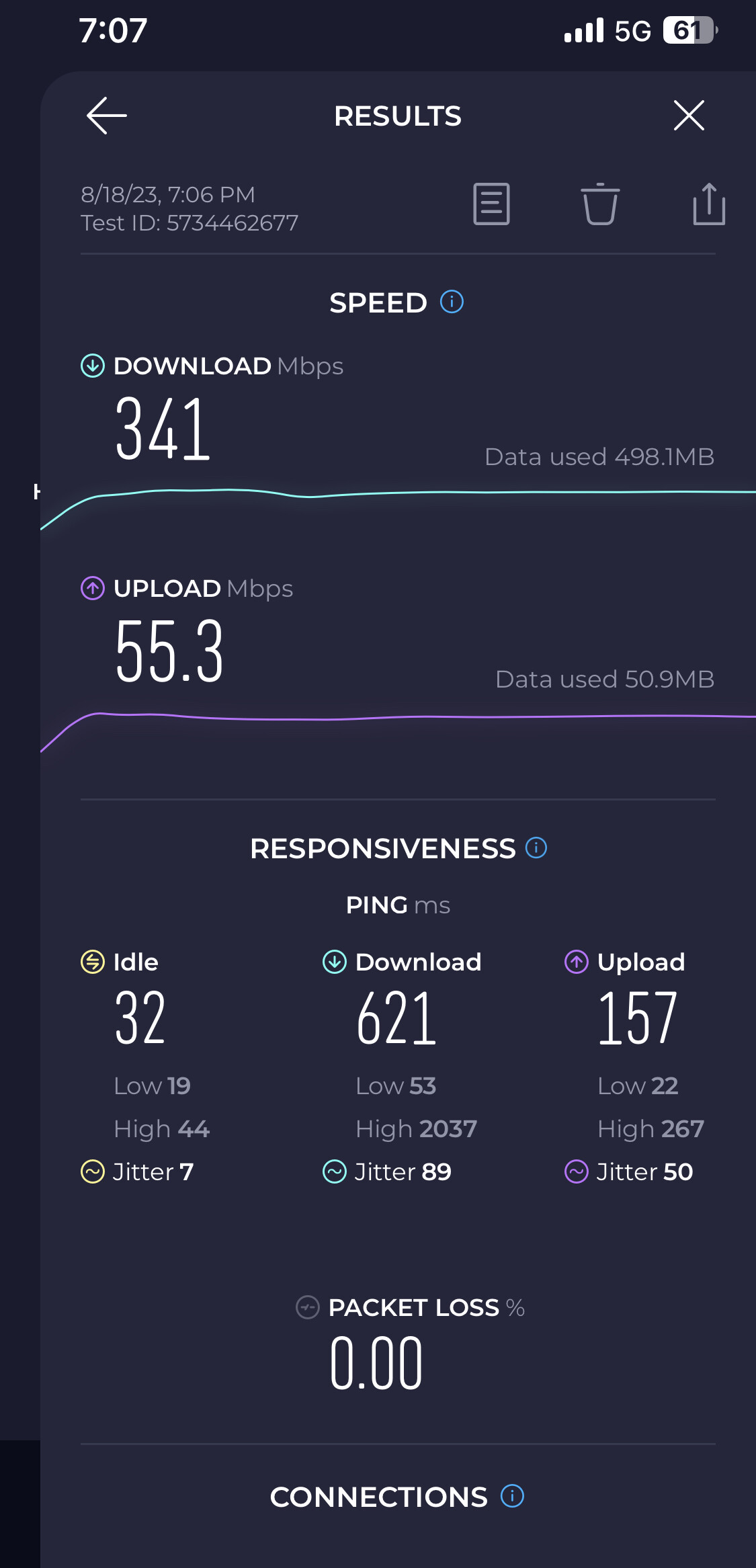Screen dimensions: 756x1568
Task: Go back from the Results screen
Action: point(107,116)
